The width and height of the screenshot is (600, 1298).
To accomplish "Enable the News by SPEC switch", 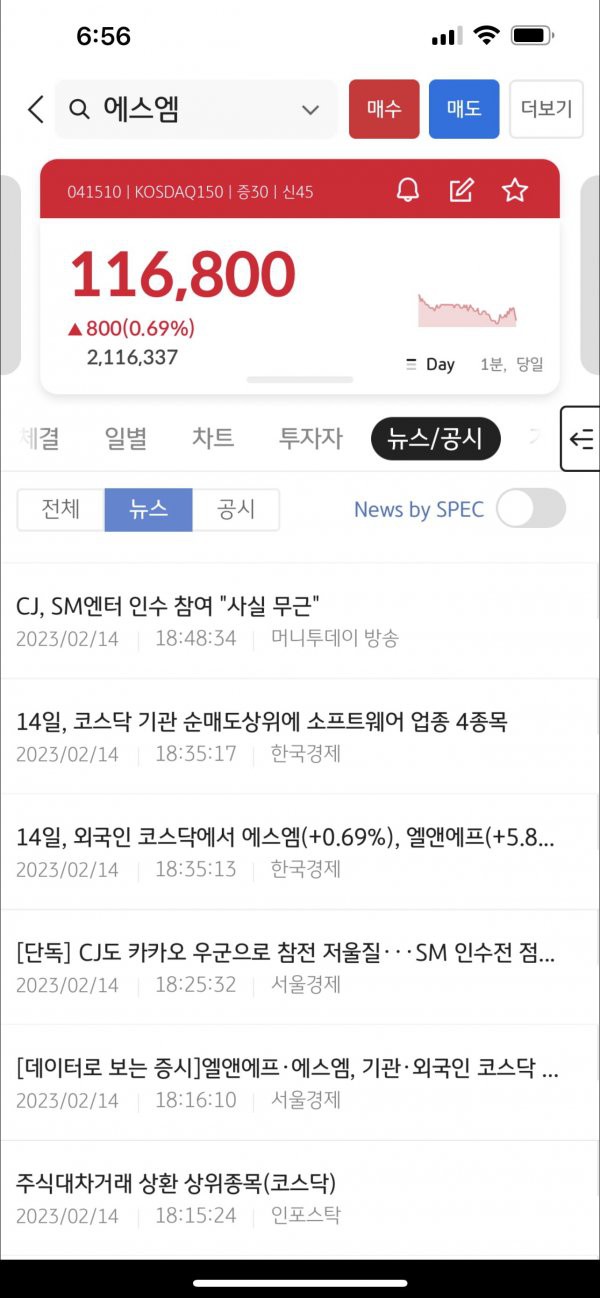I will [x=530, y=510].
